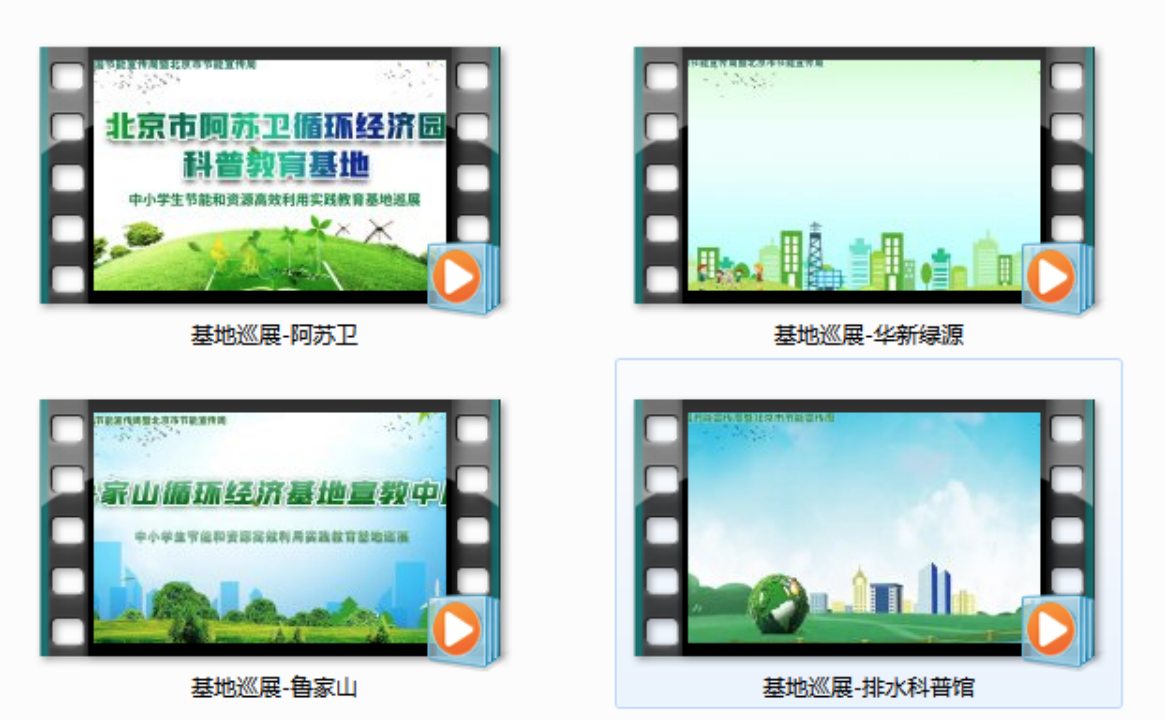Open the video 基地巡展-阿苏卫
1166x720 pixels.
[270, 175]
